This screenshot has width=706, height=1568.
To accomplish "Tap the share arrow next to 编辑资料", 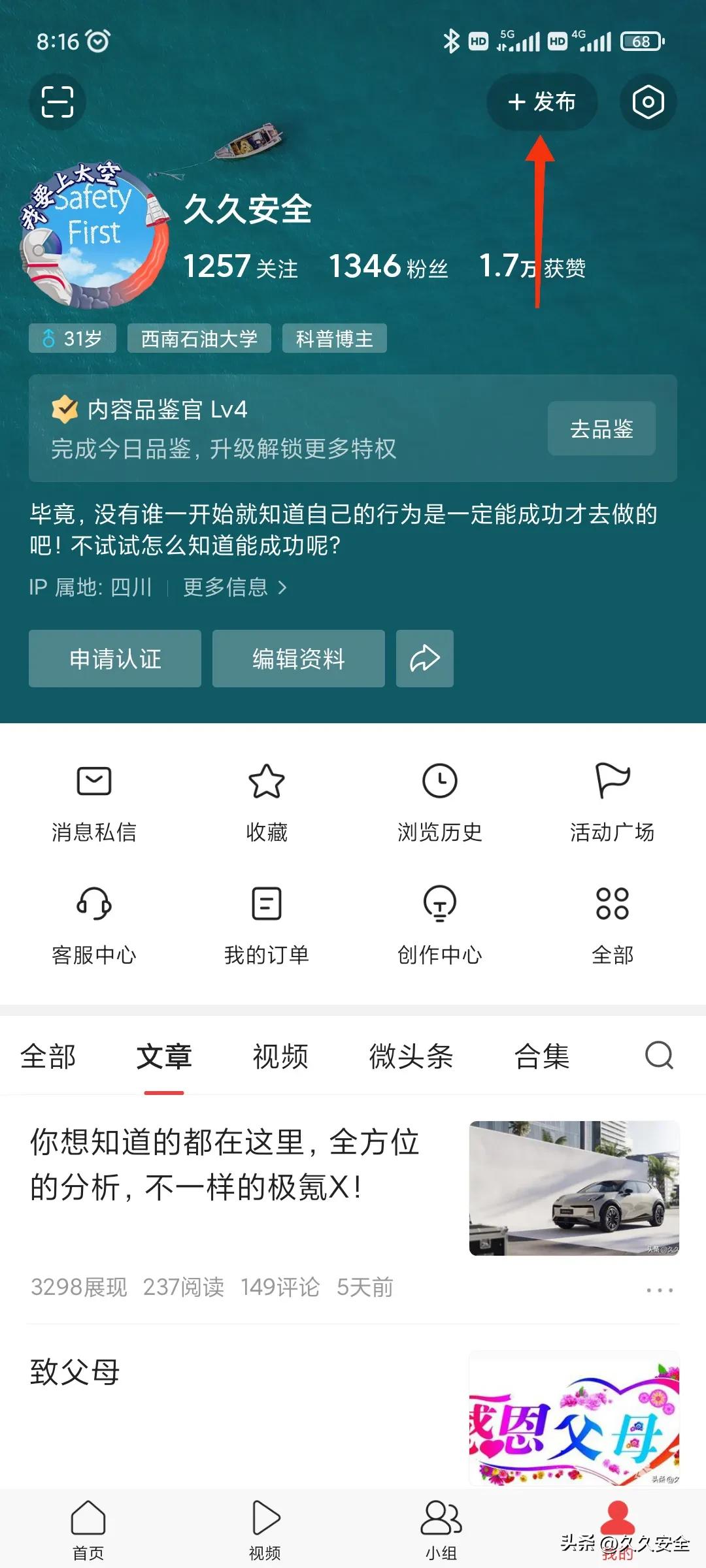I will [x=424, y=659].
